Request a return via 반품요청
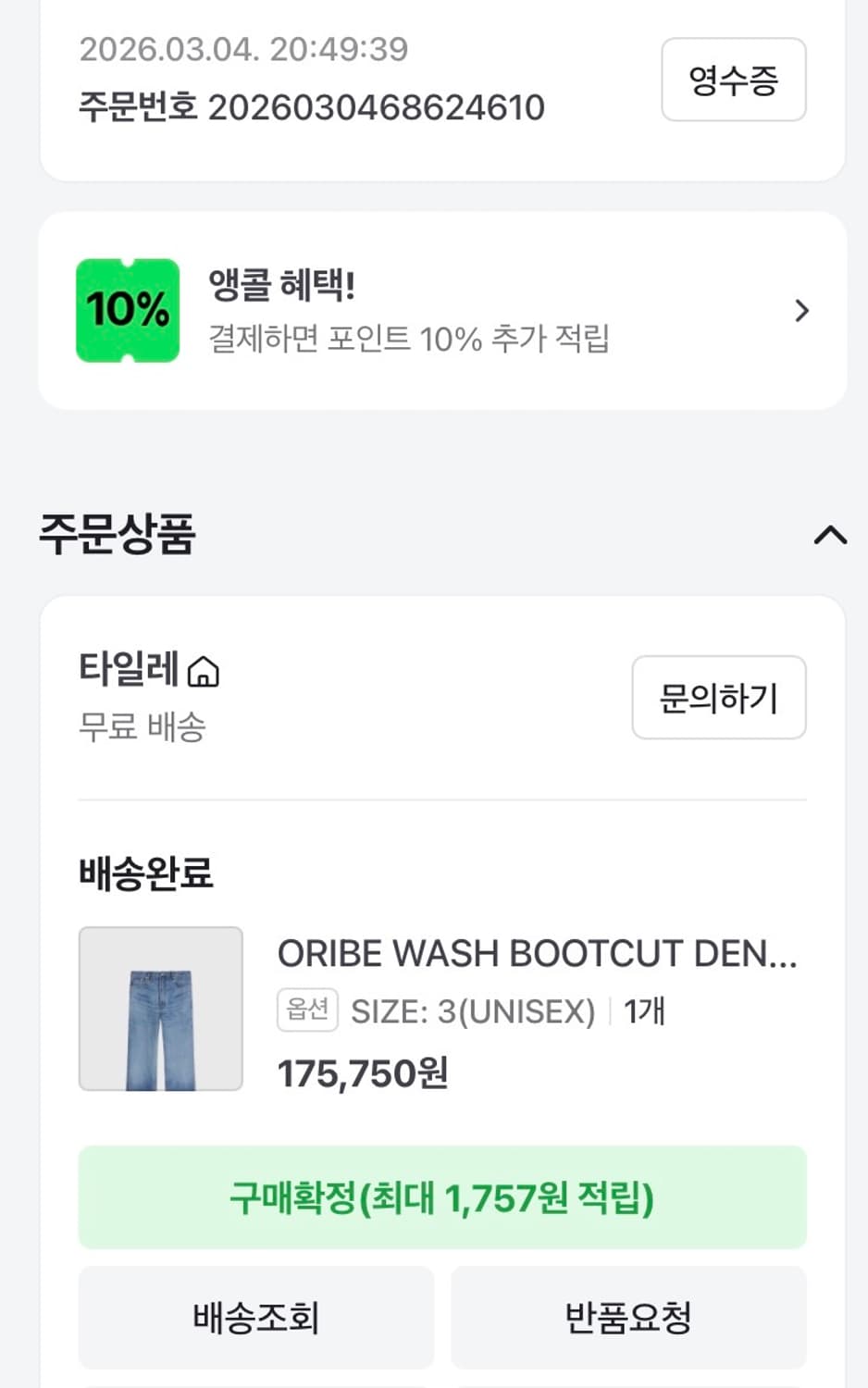Screen dimensions: 868x1388 (628, 1318)
